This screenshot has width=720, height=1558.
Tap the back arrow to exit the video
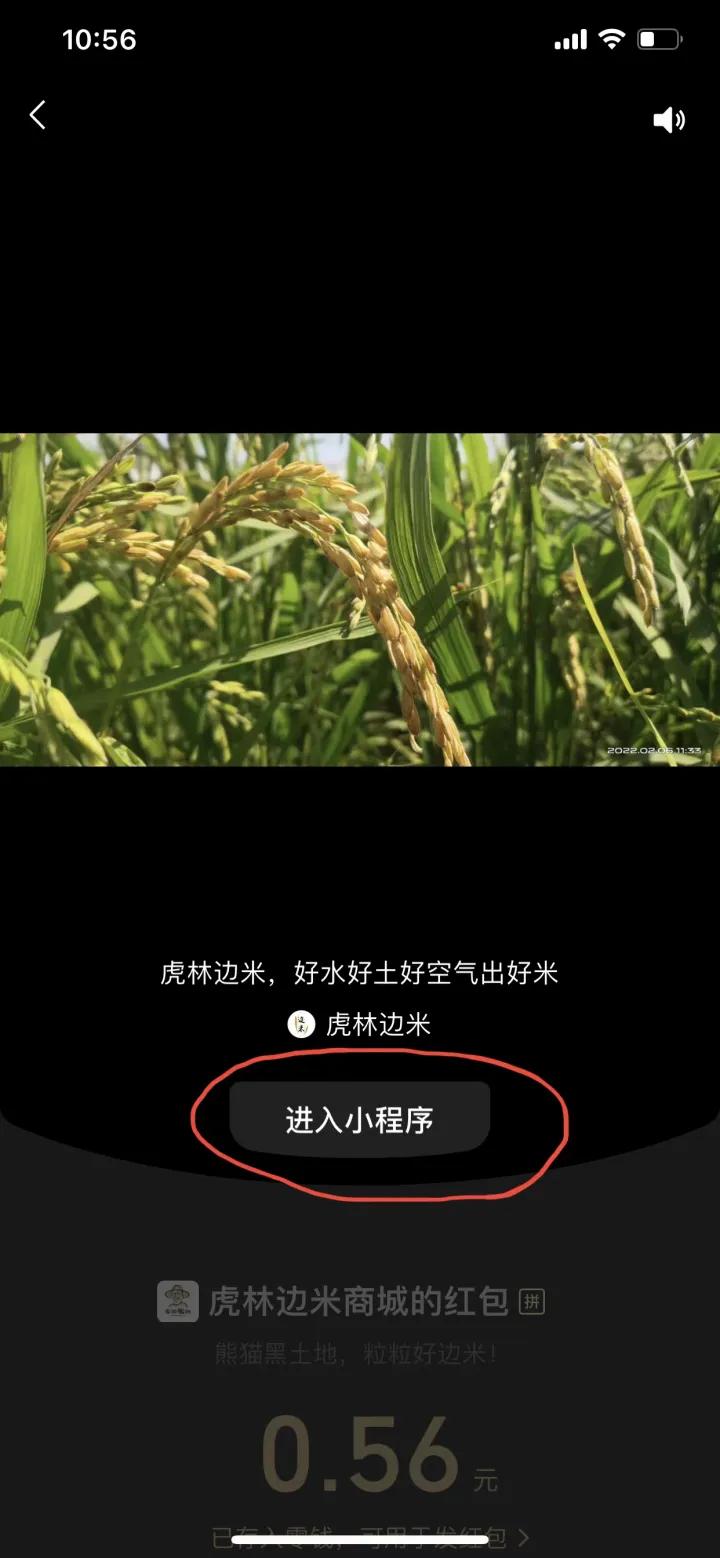click(x=37, y=114)
